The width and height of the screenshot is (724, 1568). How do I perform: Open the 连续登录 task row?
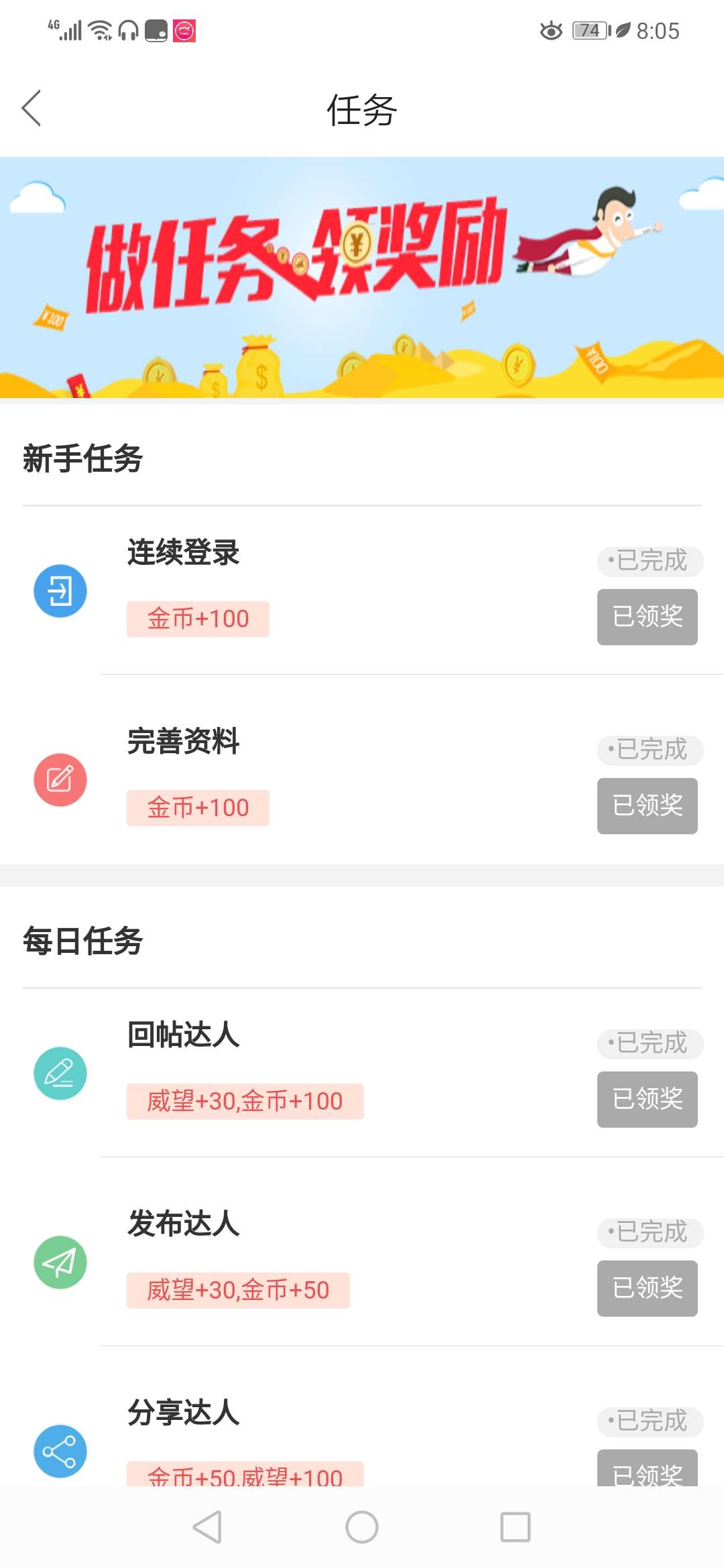(x=362, y=590)
